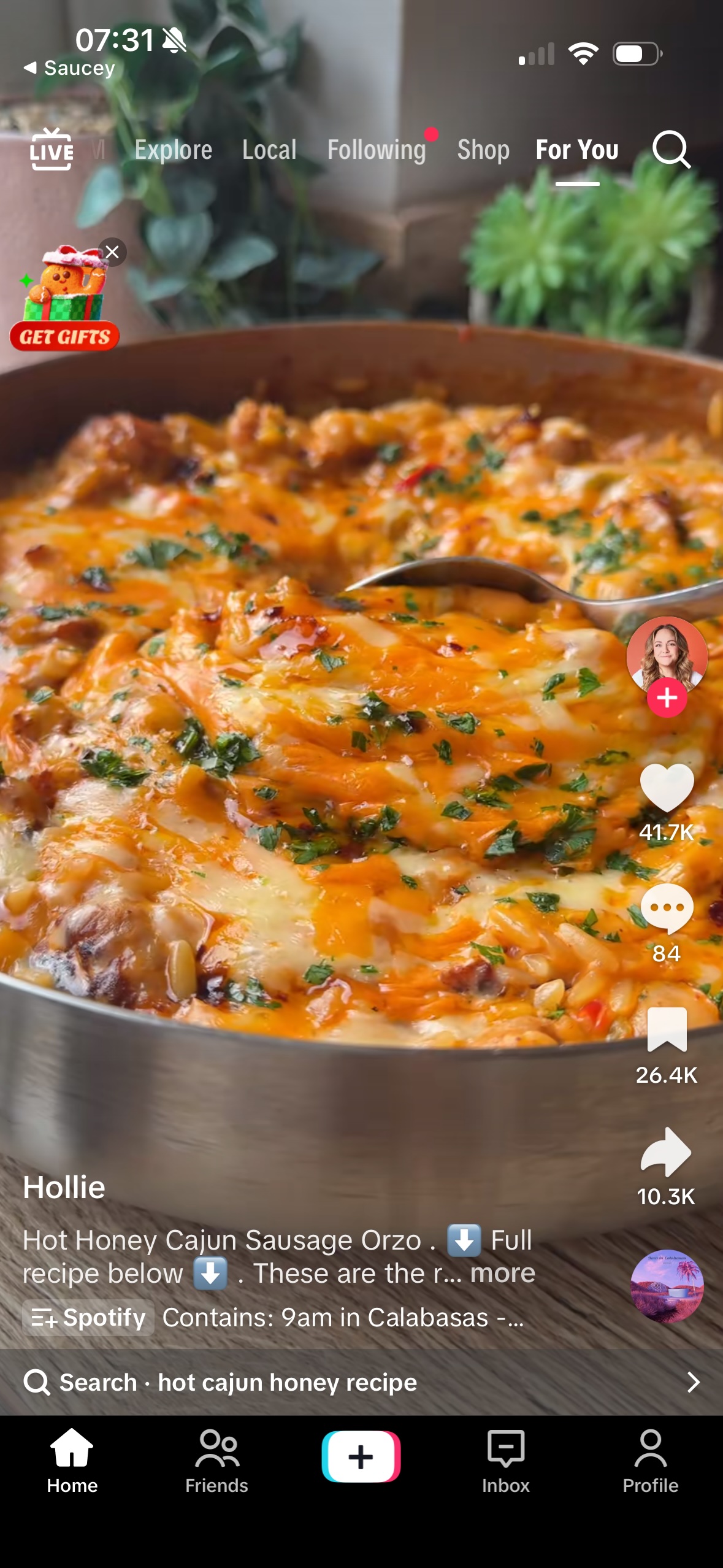Dismiss the Get Gifts promo
Viewport: 723px width, 1568px height.
[x=112, y=252]
